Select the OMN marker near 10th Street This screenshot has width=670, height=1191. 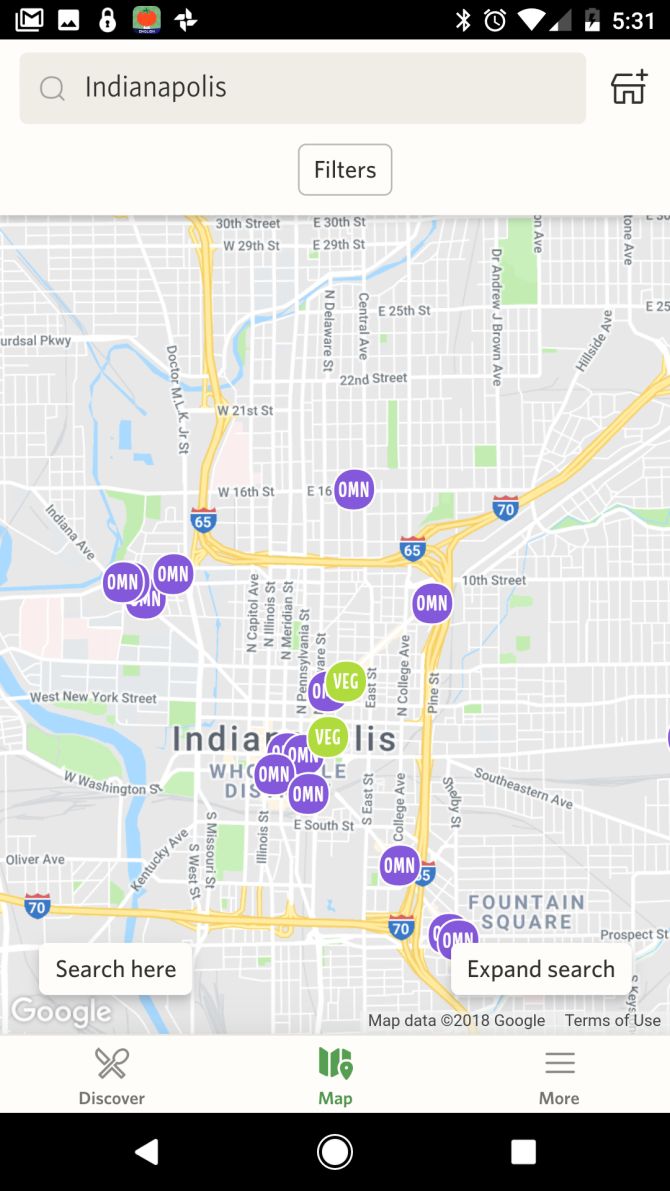pos(432,603)
